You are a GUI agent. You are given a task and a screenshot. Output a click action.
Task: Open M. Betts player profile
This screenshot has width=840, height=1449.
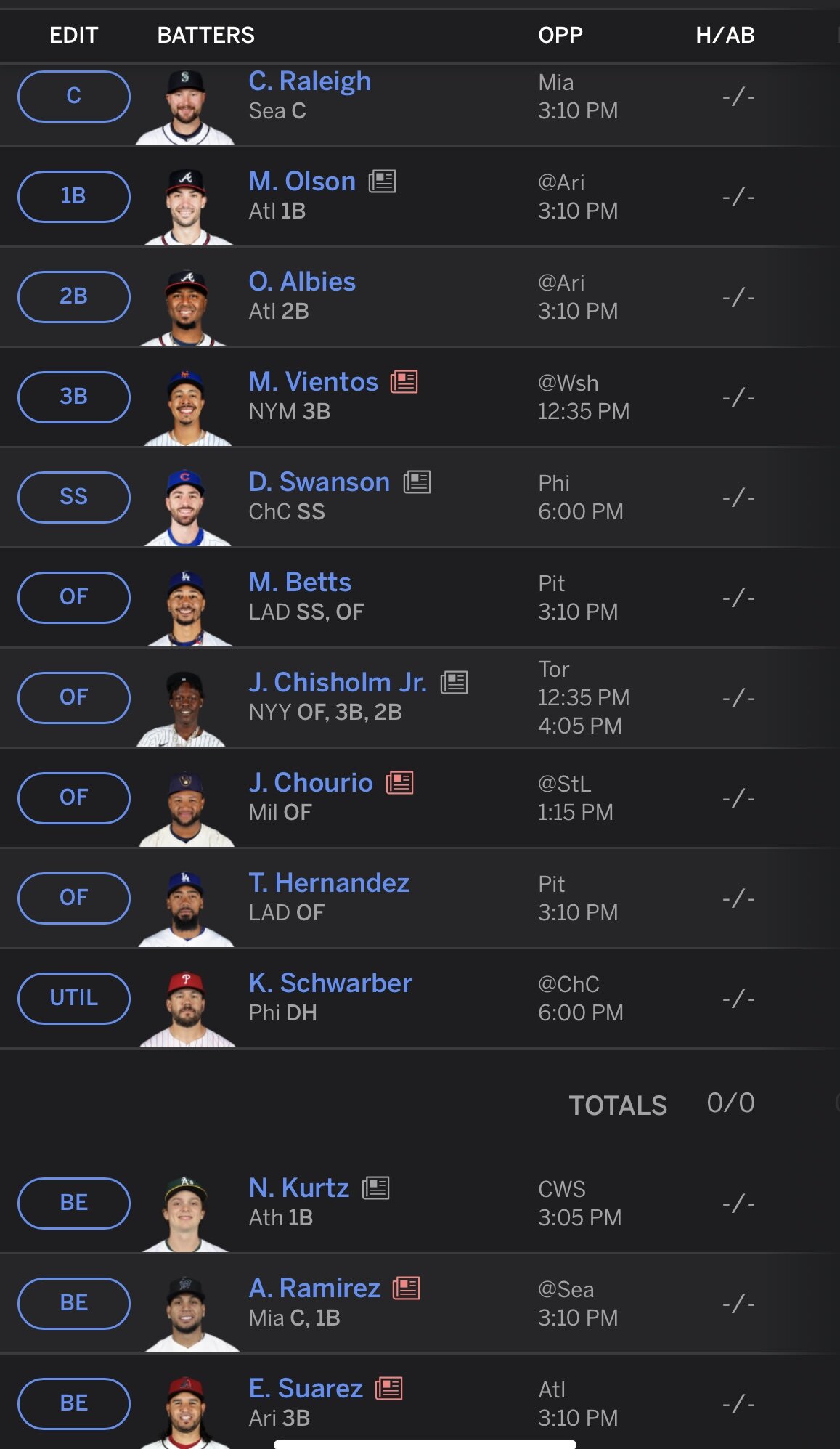click(300, 583)
